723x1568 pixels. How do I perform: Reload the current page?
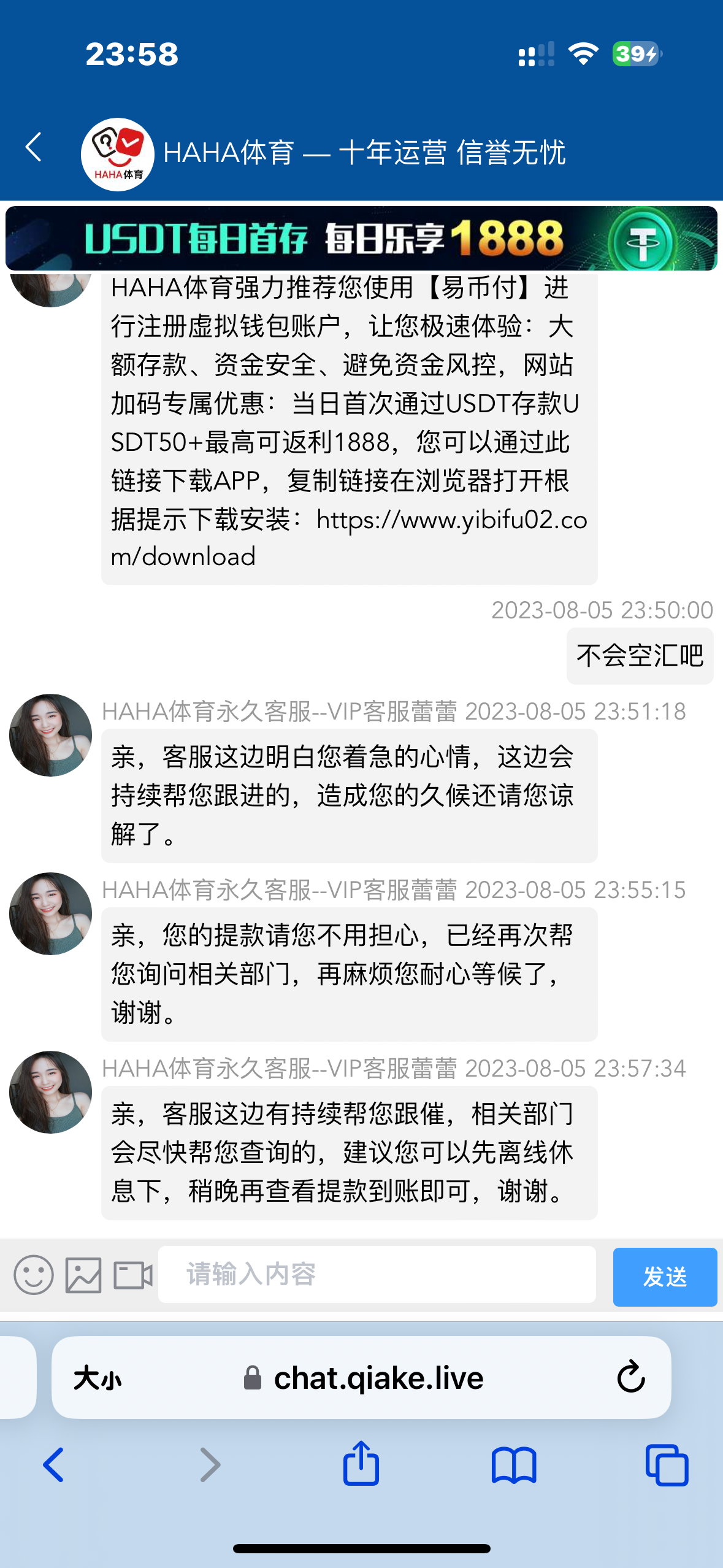point(631,1378)
